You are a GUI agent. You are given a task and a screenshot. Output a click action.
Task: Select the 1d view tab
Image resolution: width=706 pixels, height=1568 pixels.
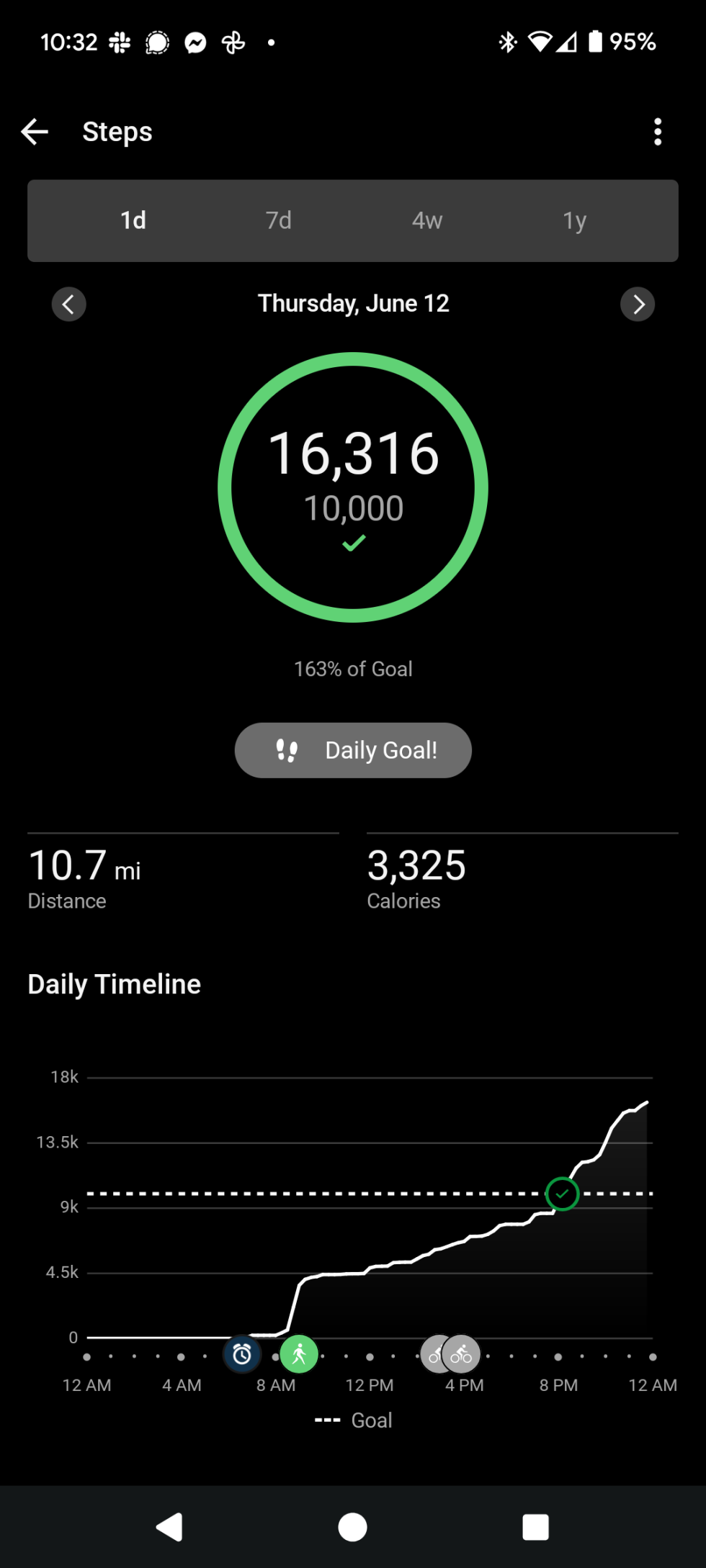click(133, 220)
